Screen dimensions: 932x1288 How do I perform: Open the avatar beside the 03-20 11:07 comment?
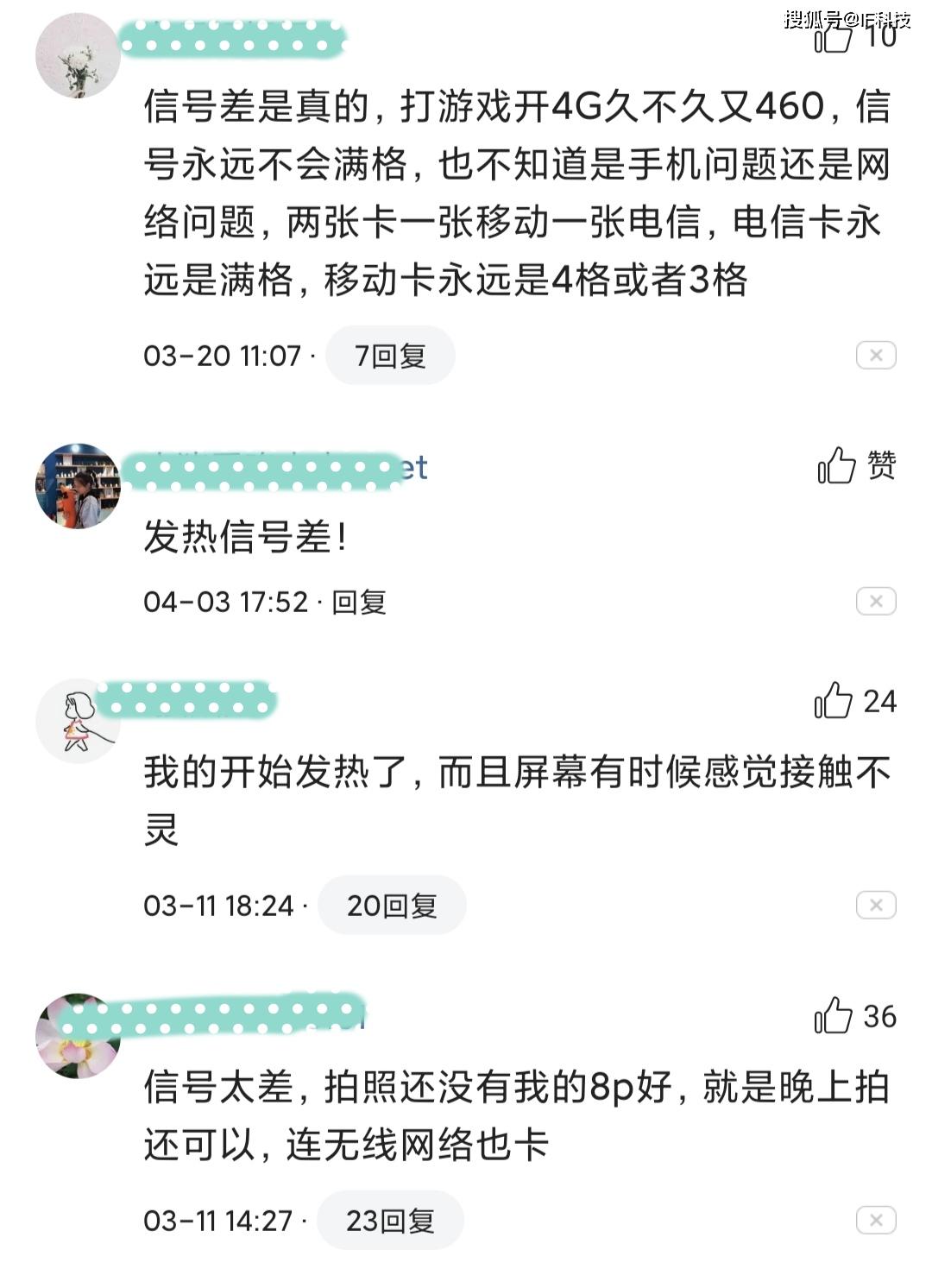(78, 56)
